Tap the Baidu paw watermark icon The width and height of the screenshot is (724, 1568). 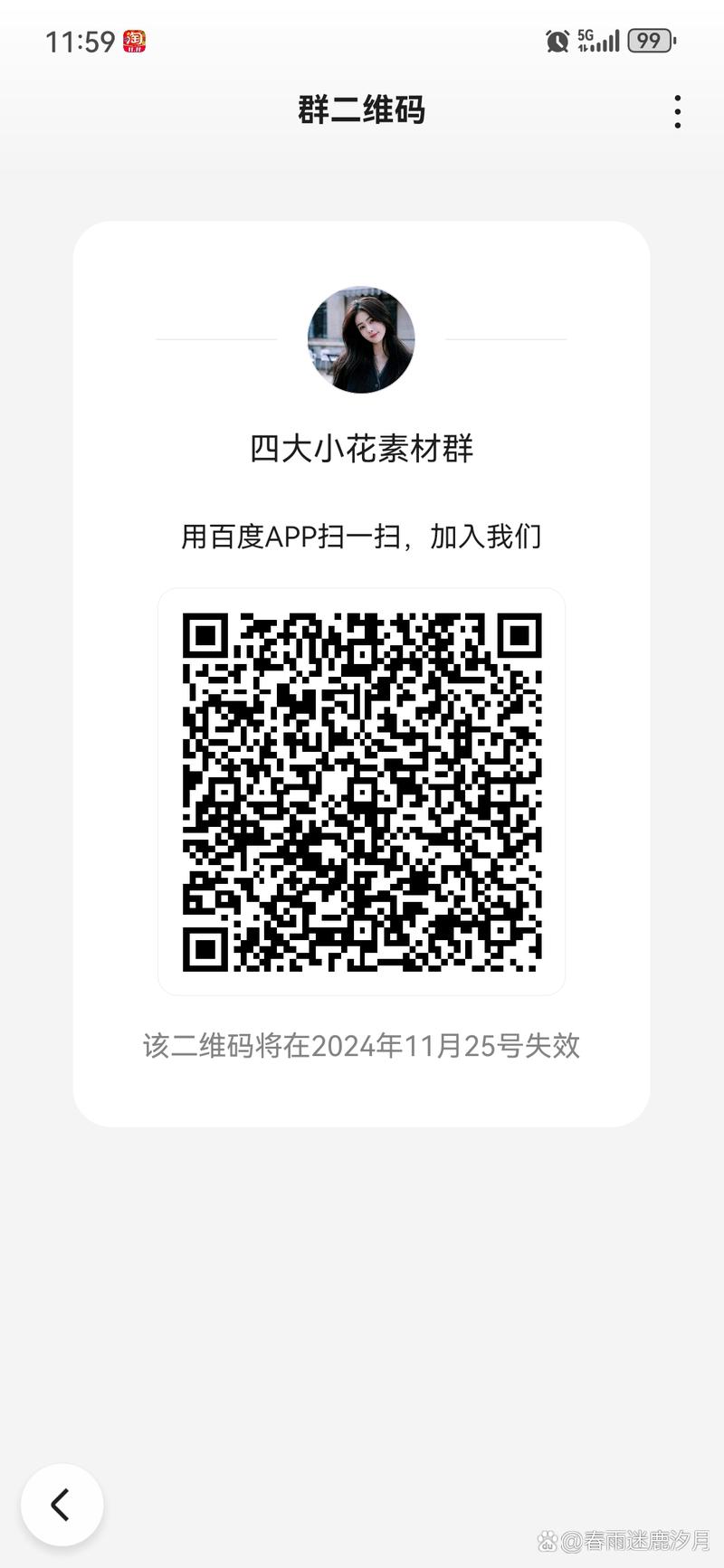(547, 1542)
